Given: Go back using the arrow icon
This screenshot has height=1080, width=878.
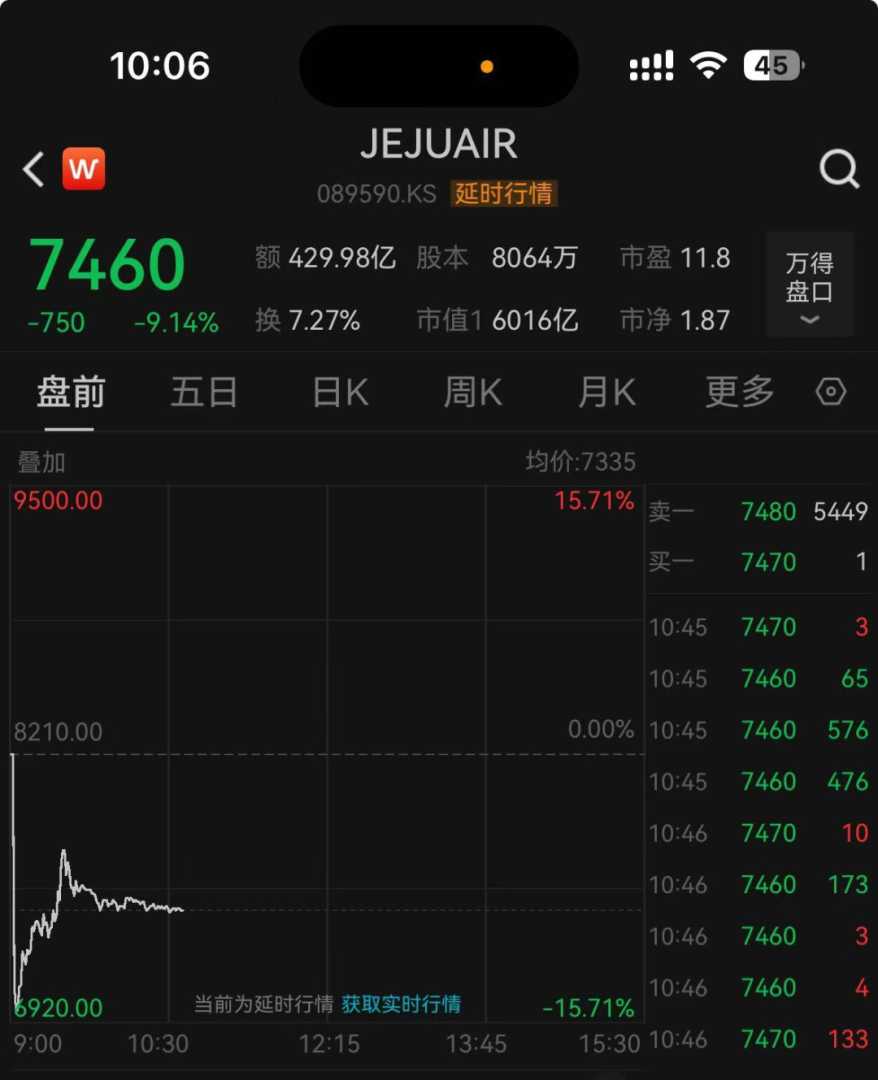Looking at the screenshot, I should point(34,170).
